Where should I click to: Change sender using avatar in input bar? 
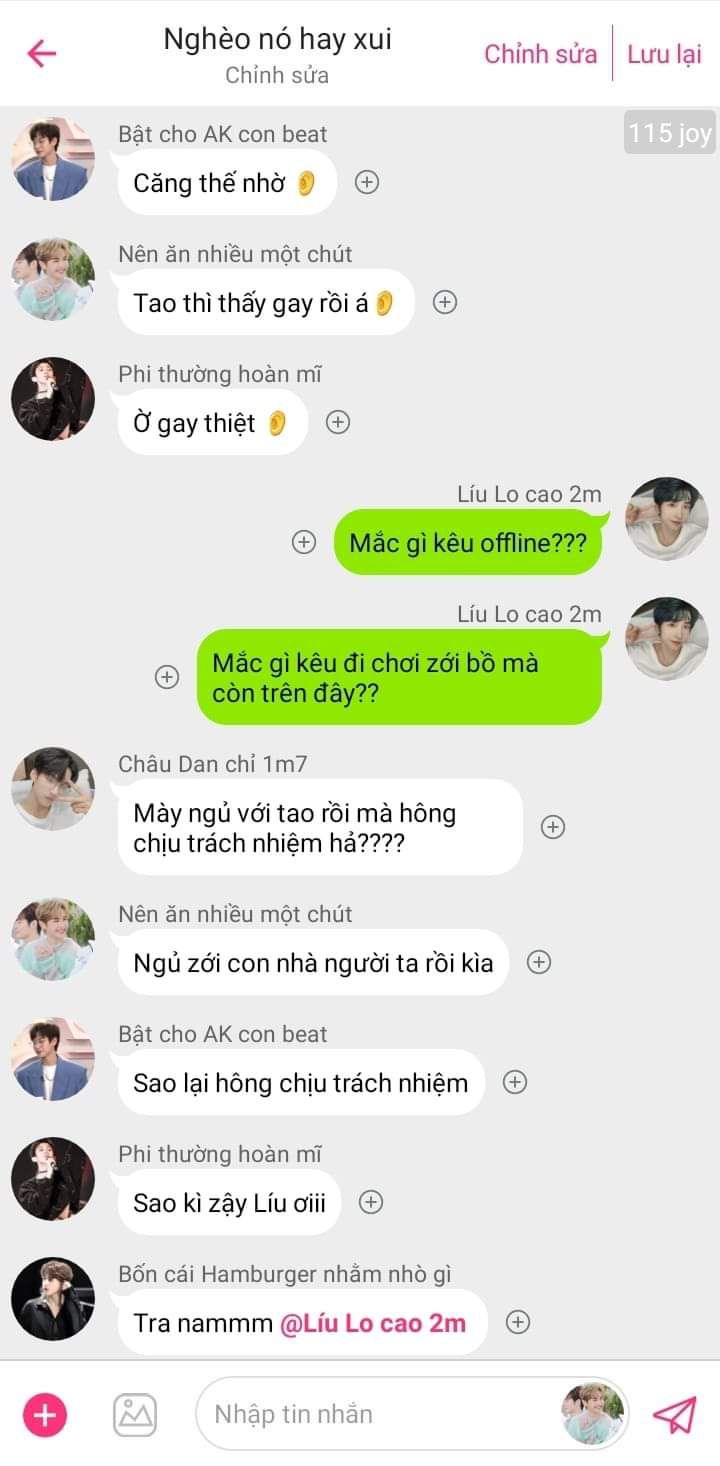pyautogui.click(x=594, y=1414)
